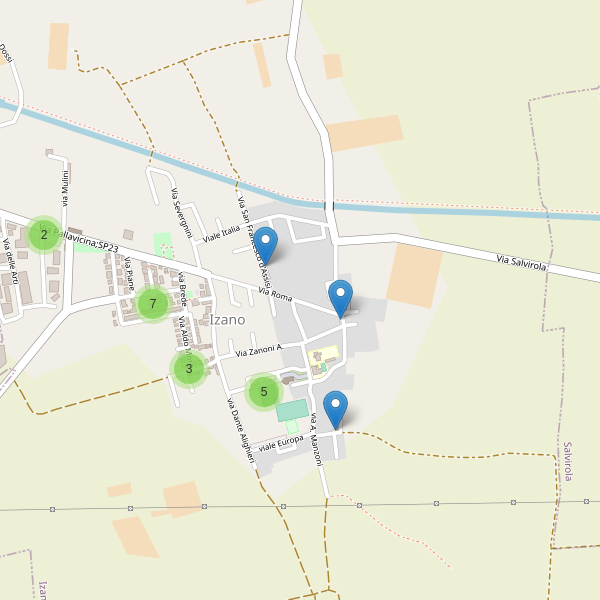600x600 pixels.
Task: Open the pin near Via A. Manzoni
Action: [335, 409]
